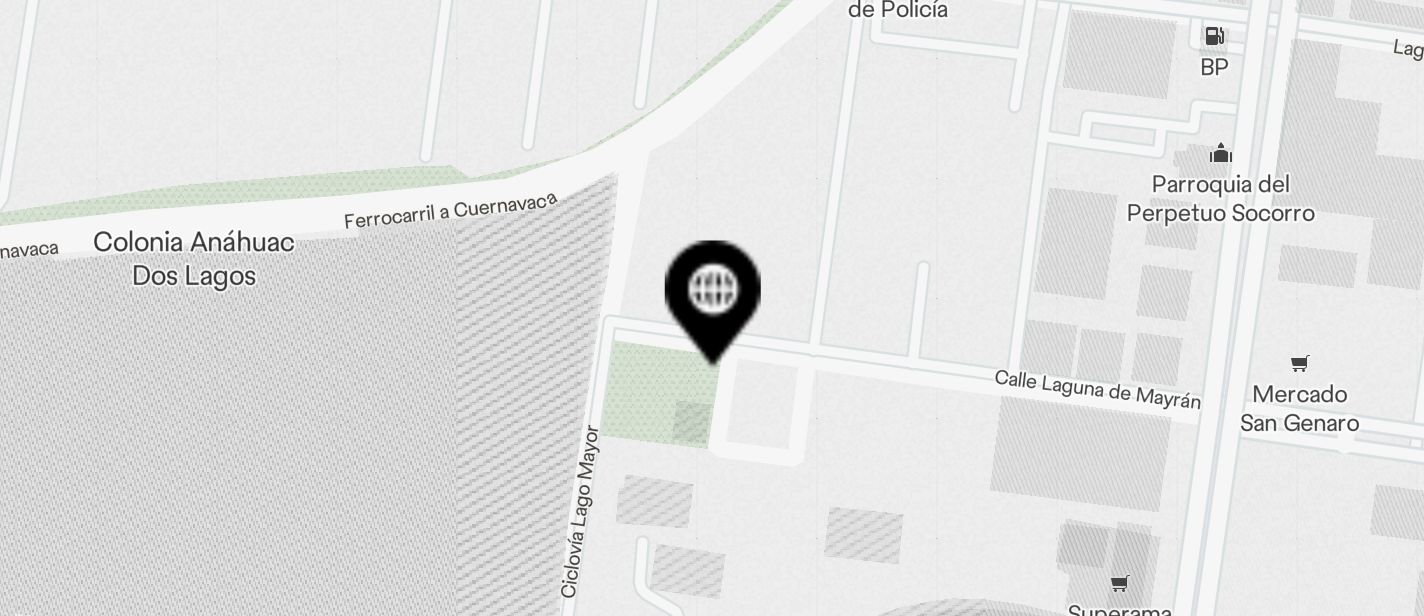The width and height of the screenshot is (1424, 616).
Task: Select the Superama store marker
Action: coord(1120,583)
